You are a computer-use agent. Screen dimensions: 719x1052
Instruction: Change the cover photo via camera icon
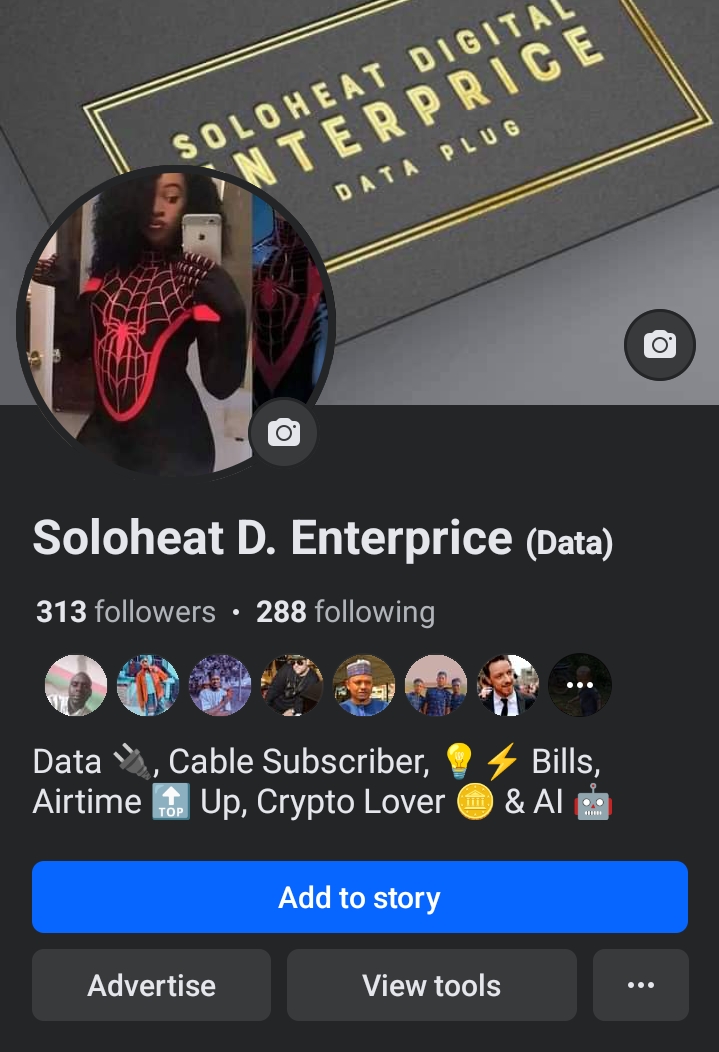coord(659,345)
